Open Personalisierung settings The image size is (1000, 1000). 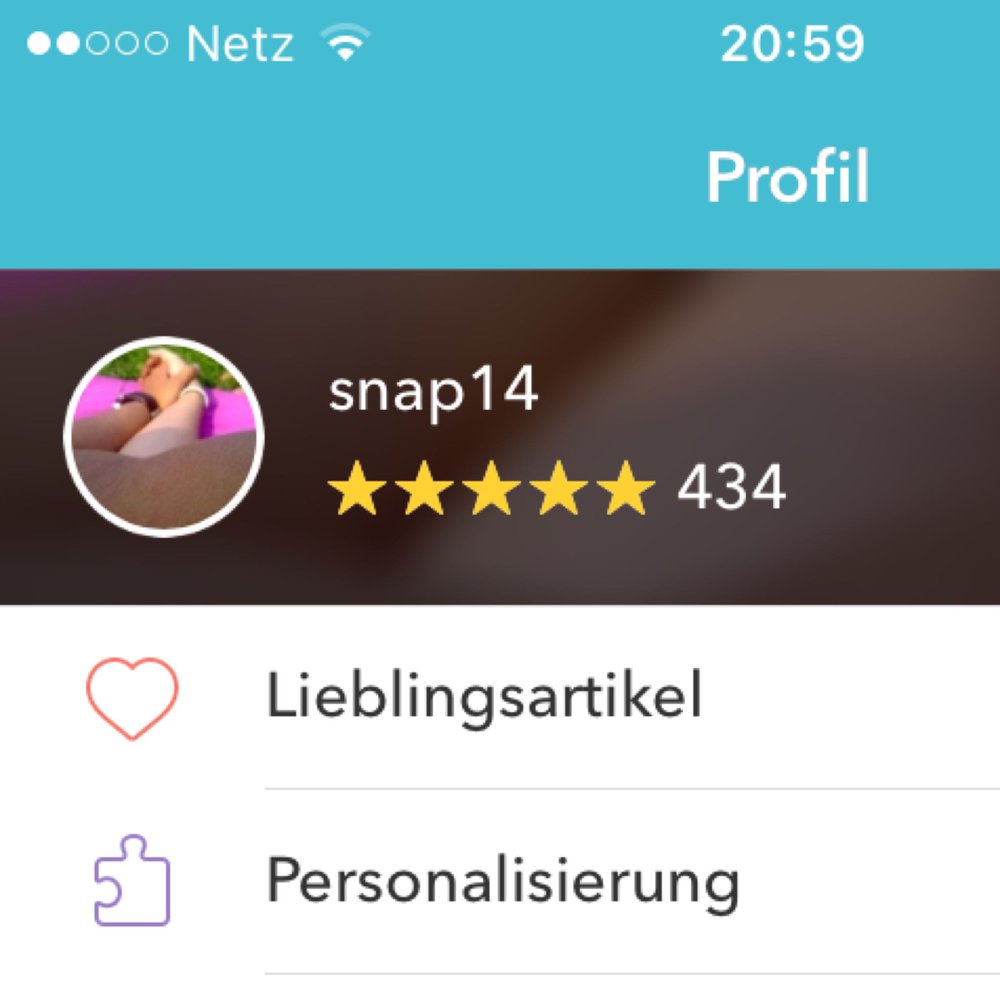tap(502, 882)
